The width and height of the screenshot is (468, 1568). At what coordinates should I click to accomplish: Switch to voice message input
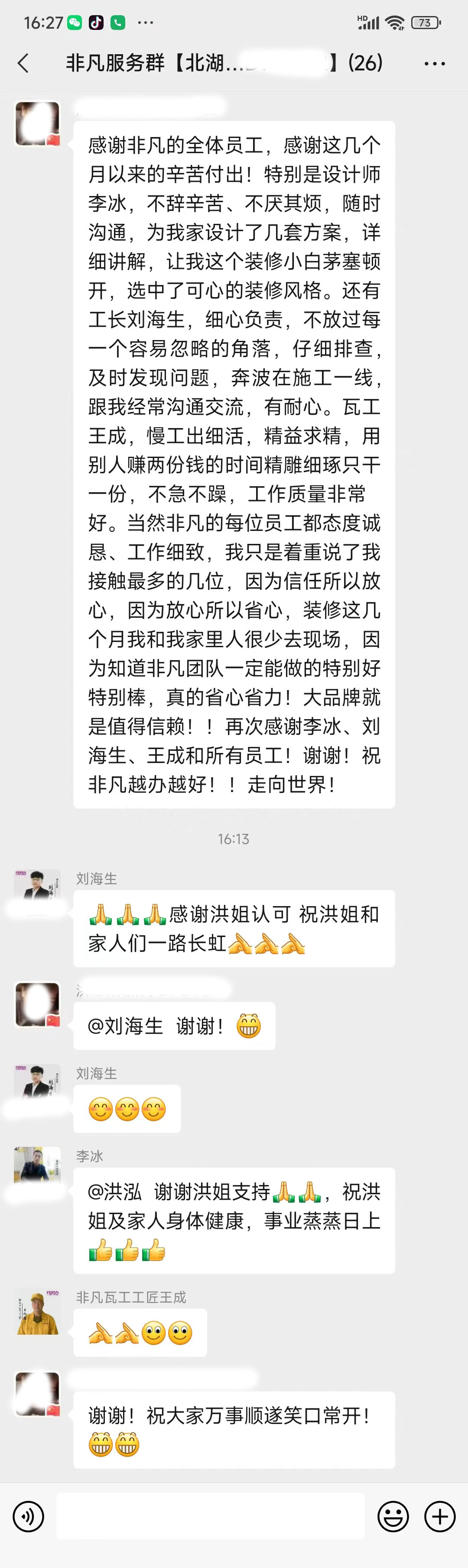click(28, 1516)
